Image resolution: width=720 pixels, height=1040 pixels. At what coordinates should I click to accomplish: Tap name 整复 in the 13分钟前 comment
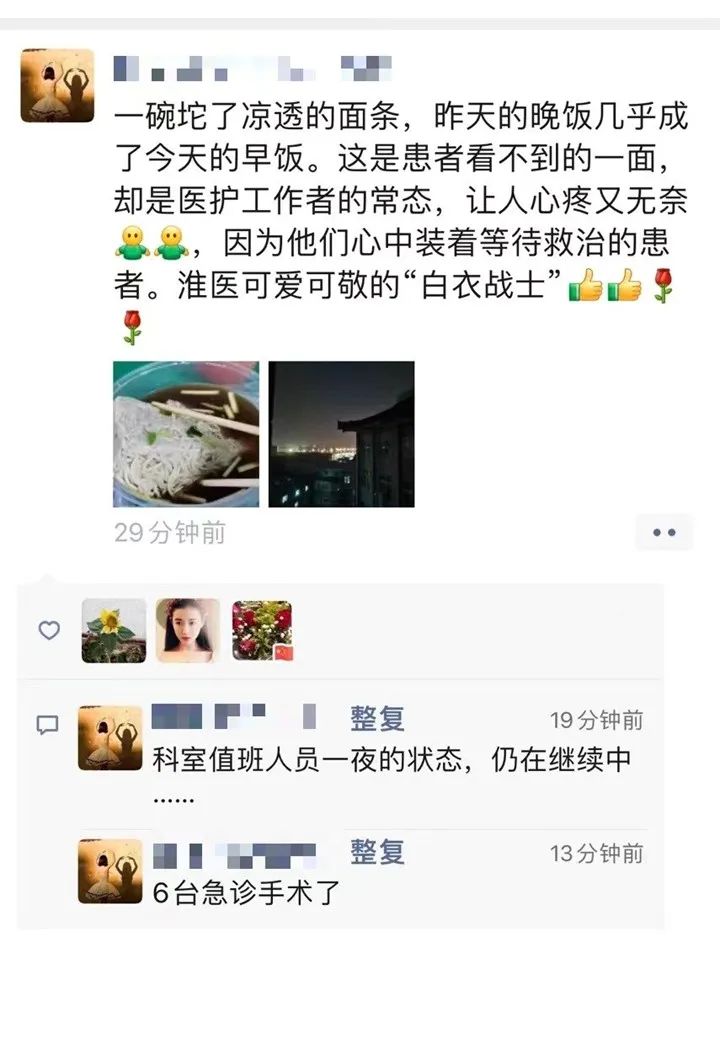click(377, 852)
